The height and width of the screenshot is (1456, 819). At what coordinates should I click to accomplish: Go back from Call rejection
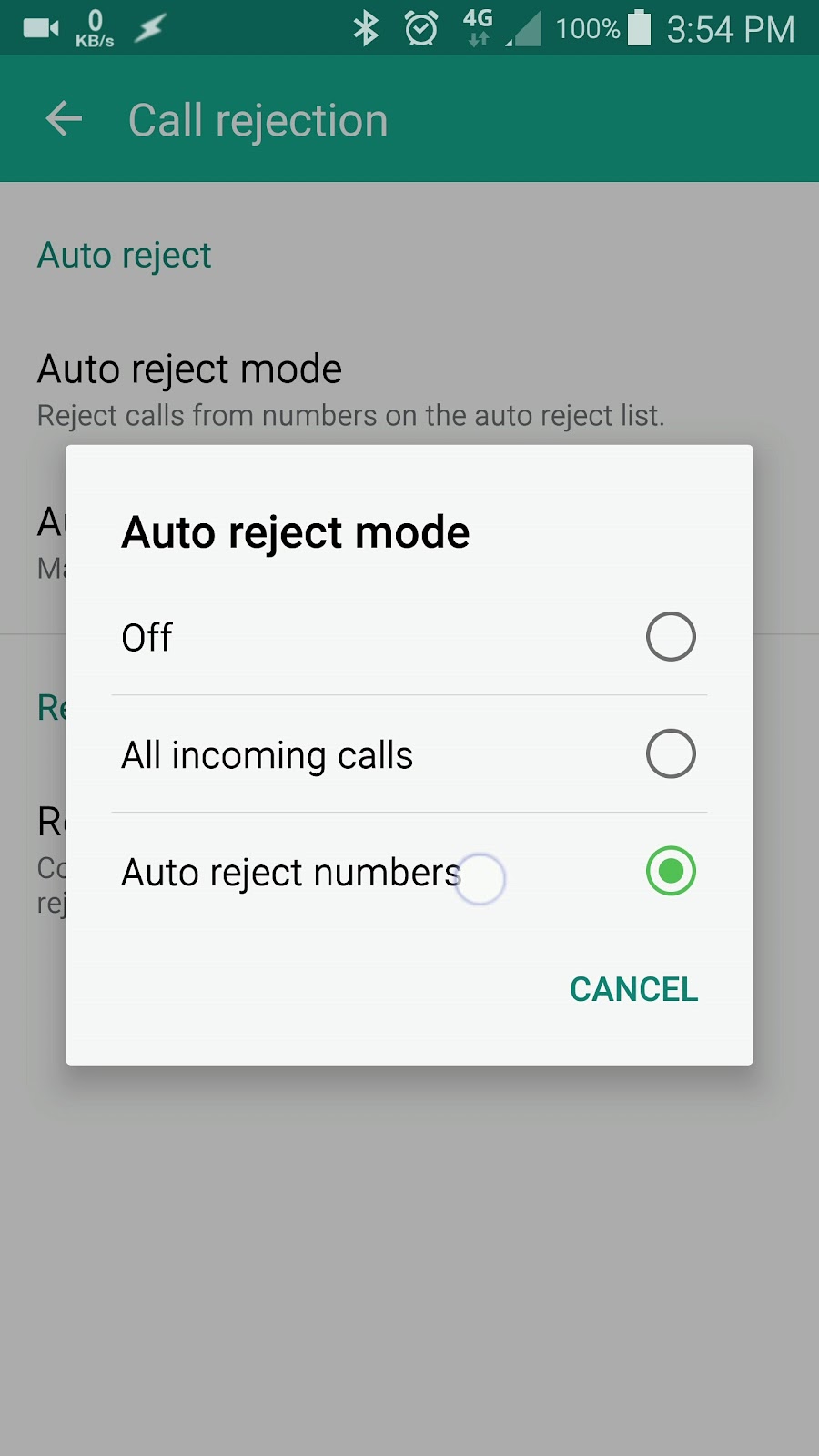point(64,119)
